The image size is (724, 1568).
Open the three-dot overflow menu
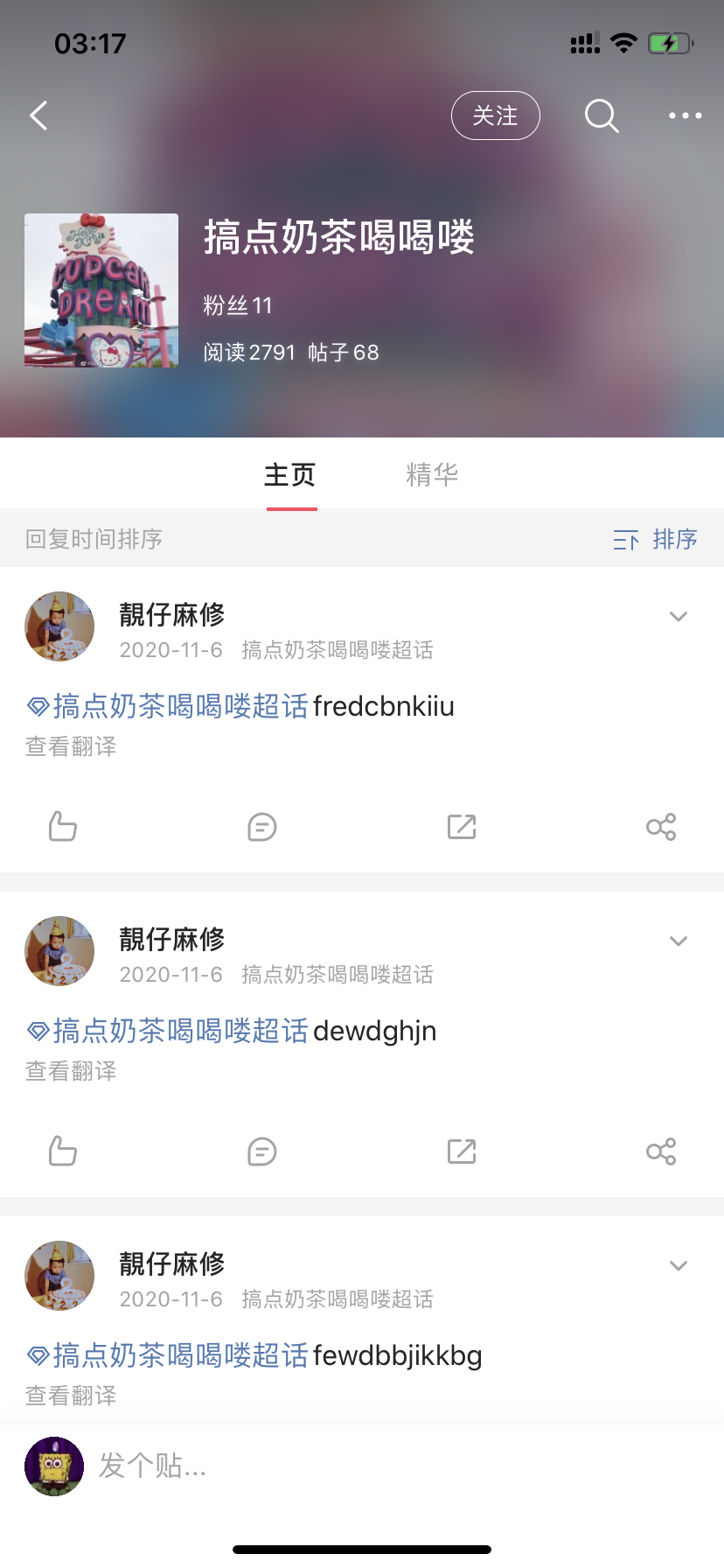685,115
